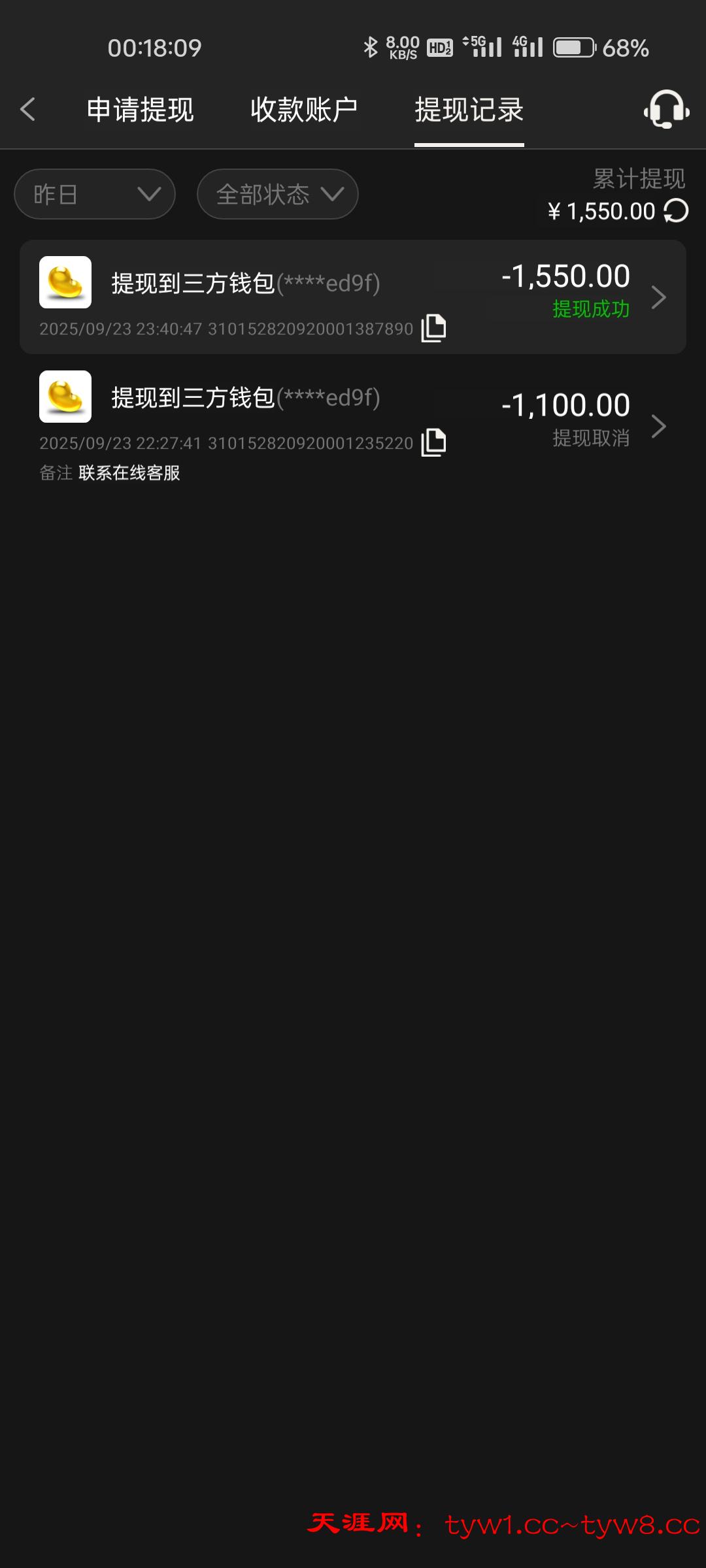Tap the 联系在线客服 remark link

pyautogui.click(x=131, y=472)
